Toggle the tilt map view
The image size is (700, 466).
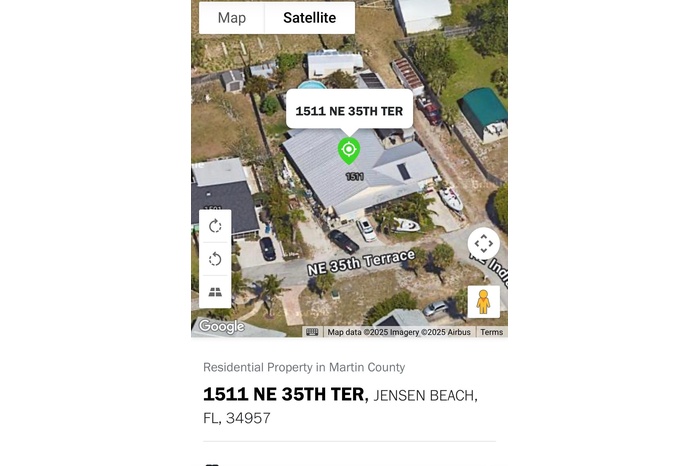click(x=215, y=292)
